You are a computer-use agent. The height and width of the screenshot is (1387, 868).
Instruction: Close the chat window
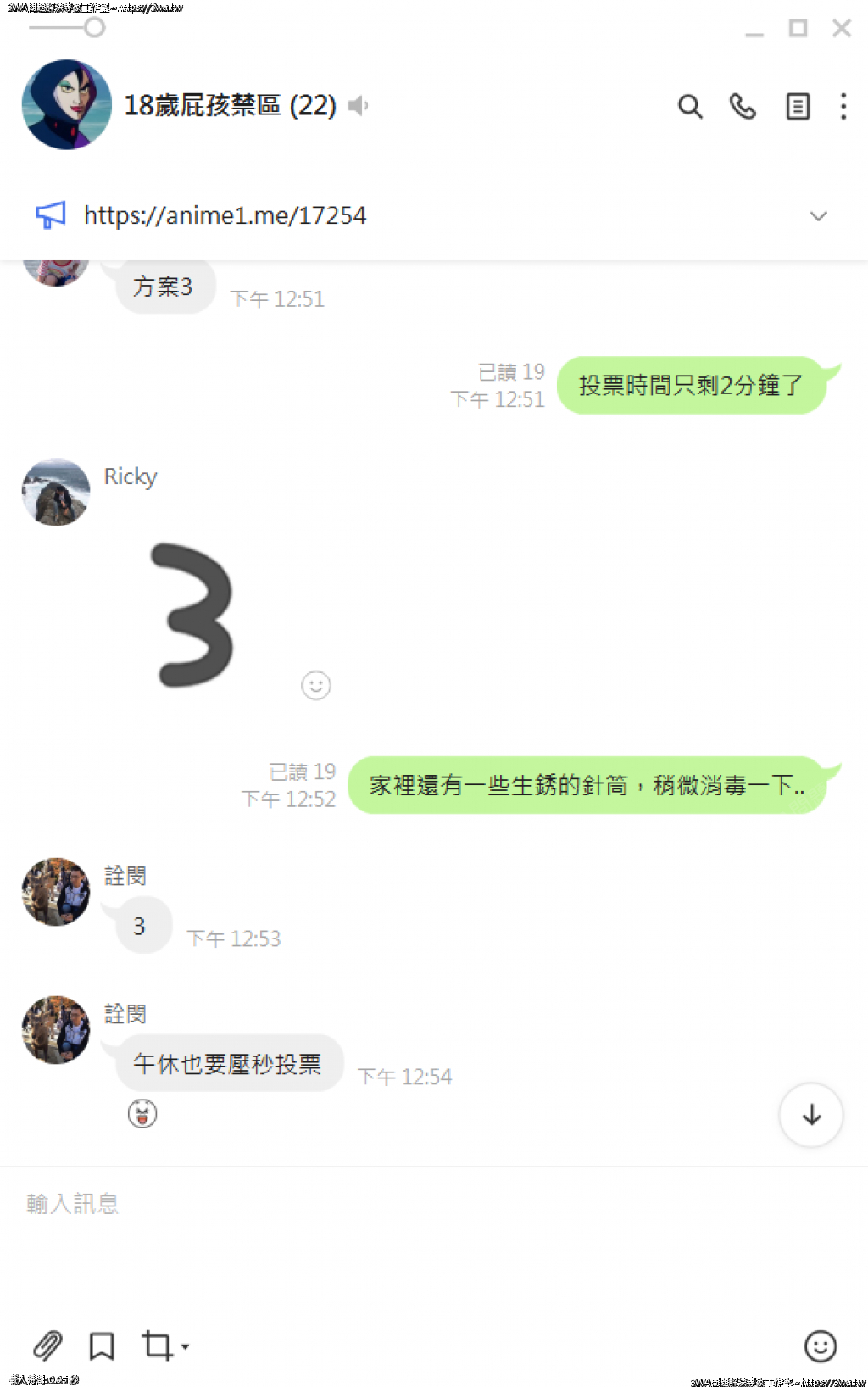[x=841, y=29]
